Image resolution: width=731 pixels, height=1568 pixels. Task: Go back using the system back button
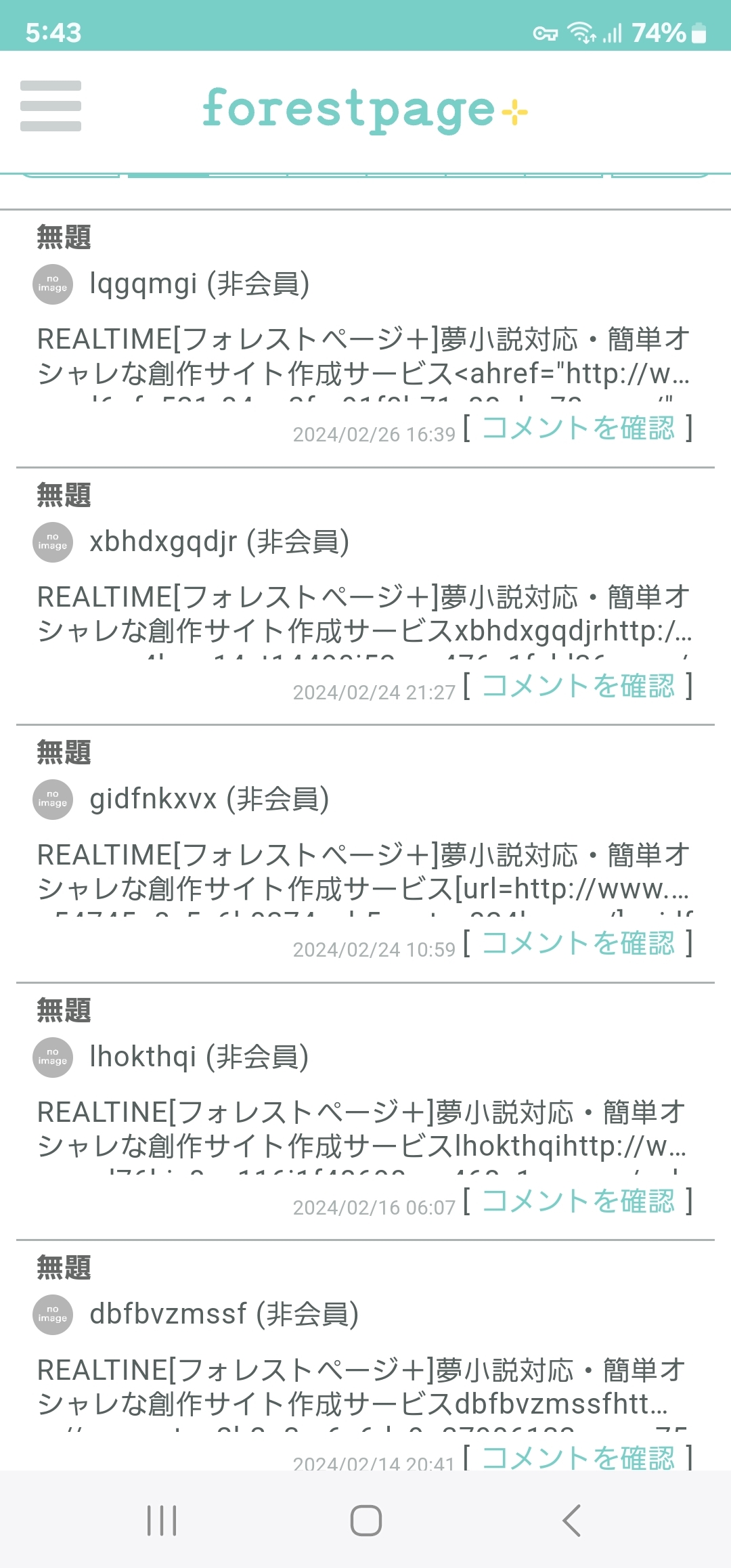click(x=571, y=1521)
